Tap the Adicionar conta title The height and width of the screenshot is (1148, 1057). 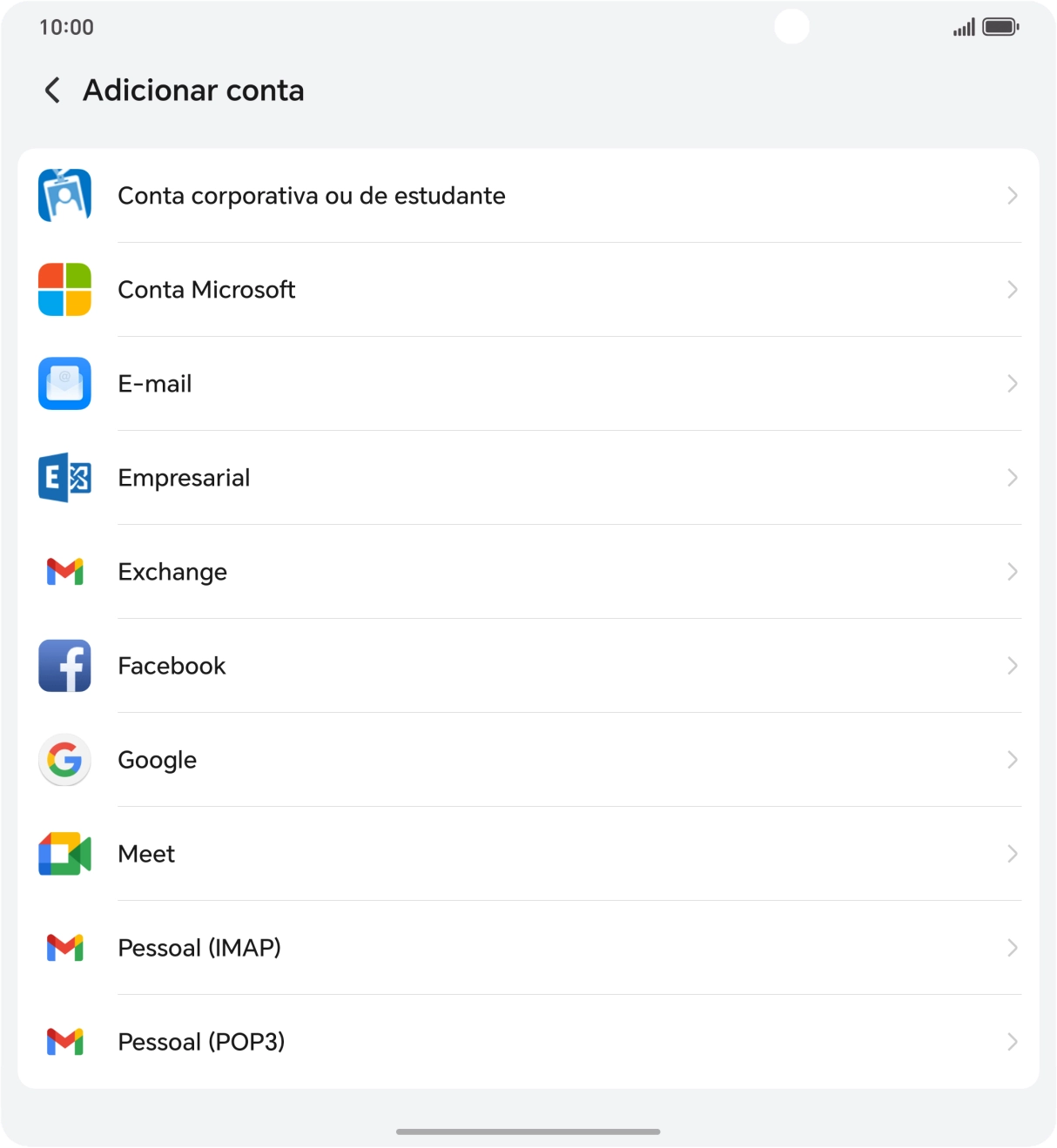click(x=193, y=91)
